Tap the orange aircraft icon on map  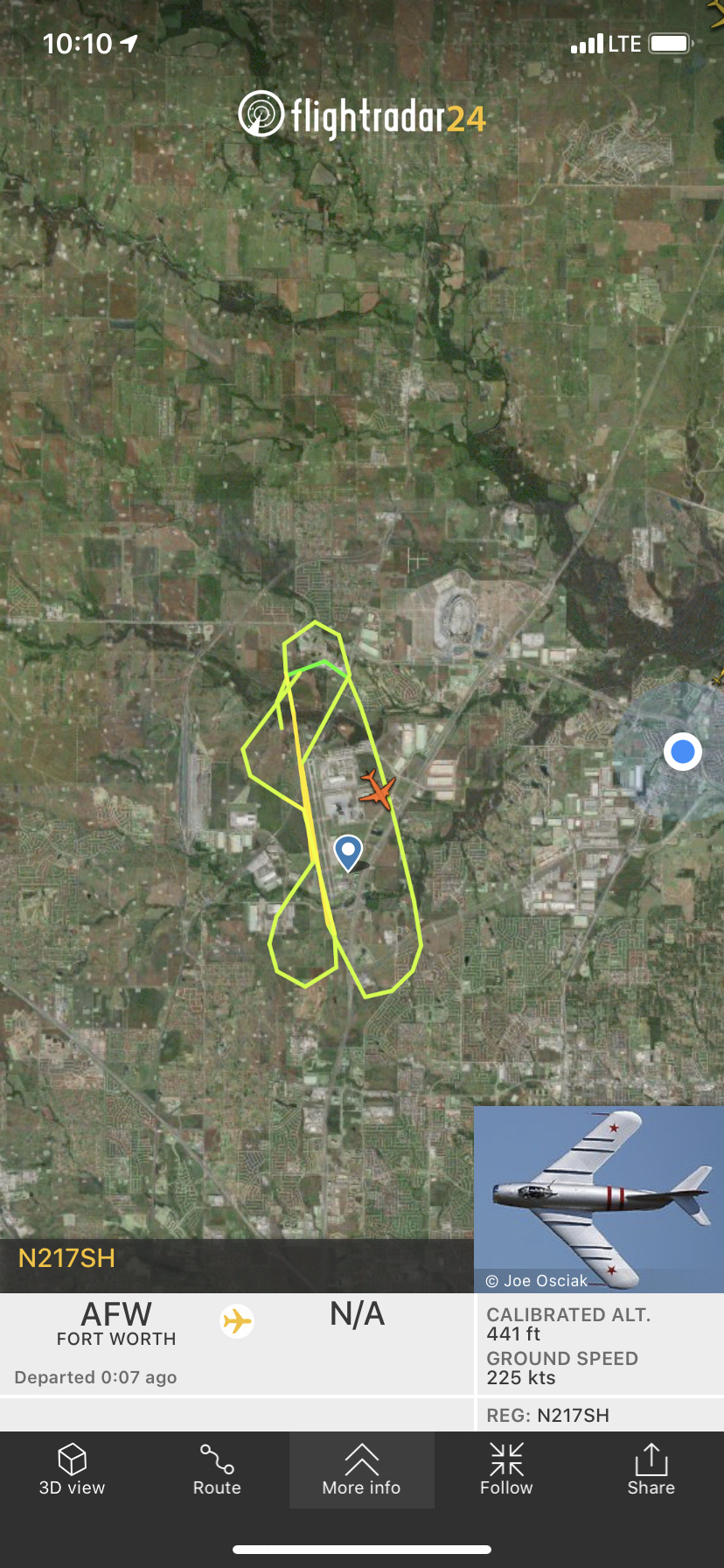pos(378,789)
